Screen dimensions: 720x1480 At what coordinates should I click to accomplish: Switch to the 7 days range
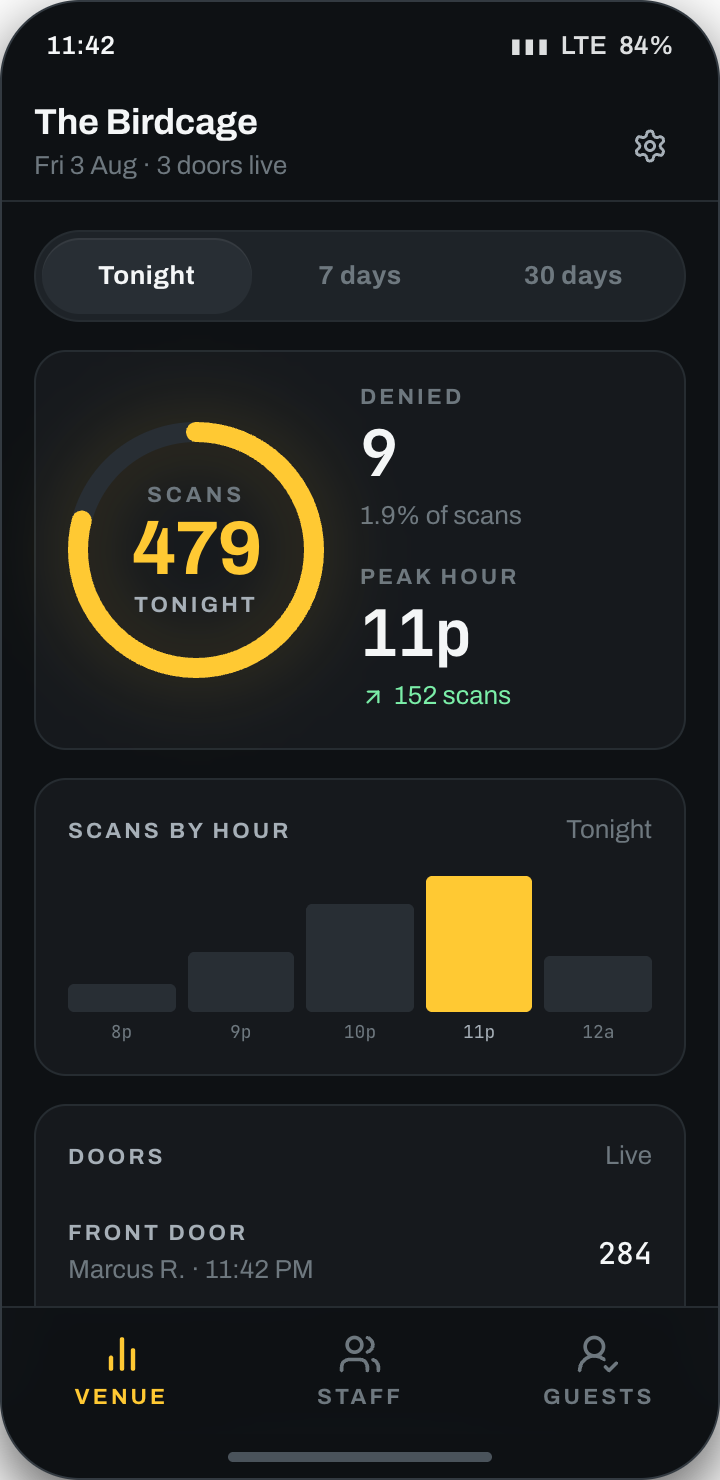tap(360, 276)
